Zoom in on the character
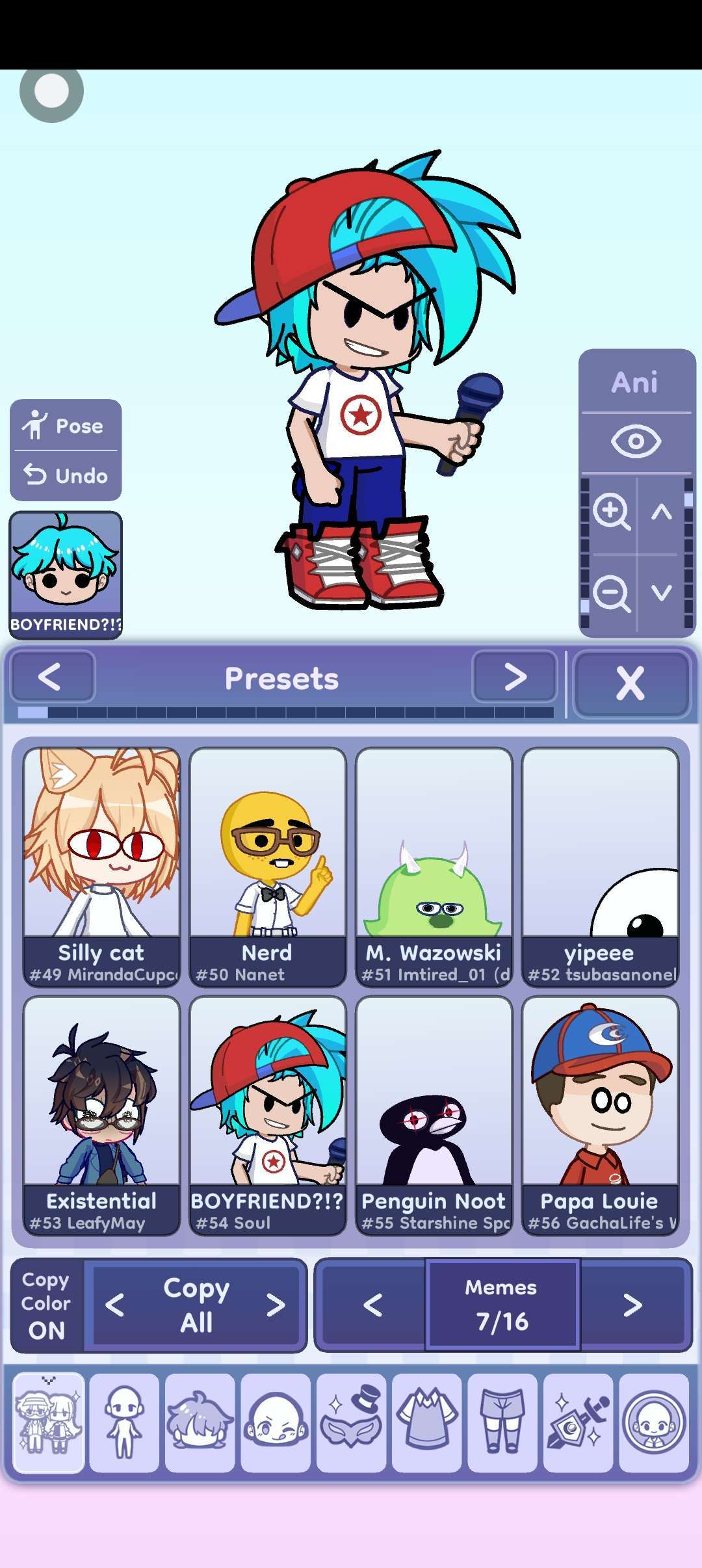This screenshot has width=702, height=1568. pyautogui.click(x=610, y=512)
